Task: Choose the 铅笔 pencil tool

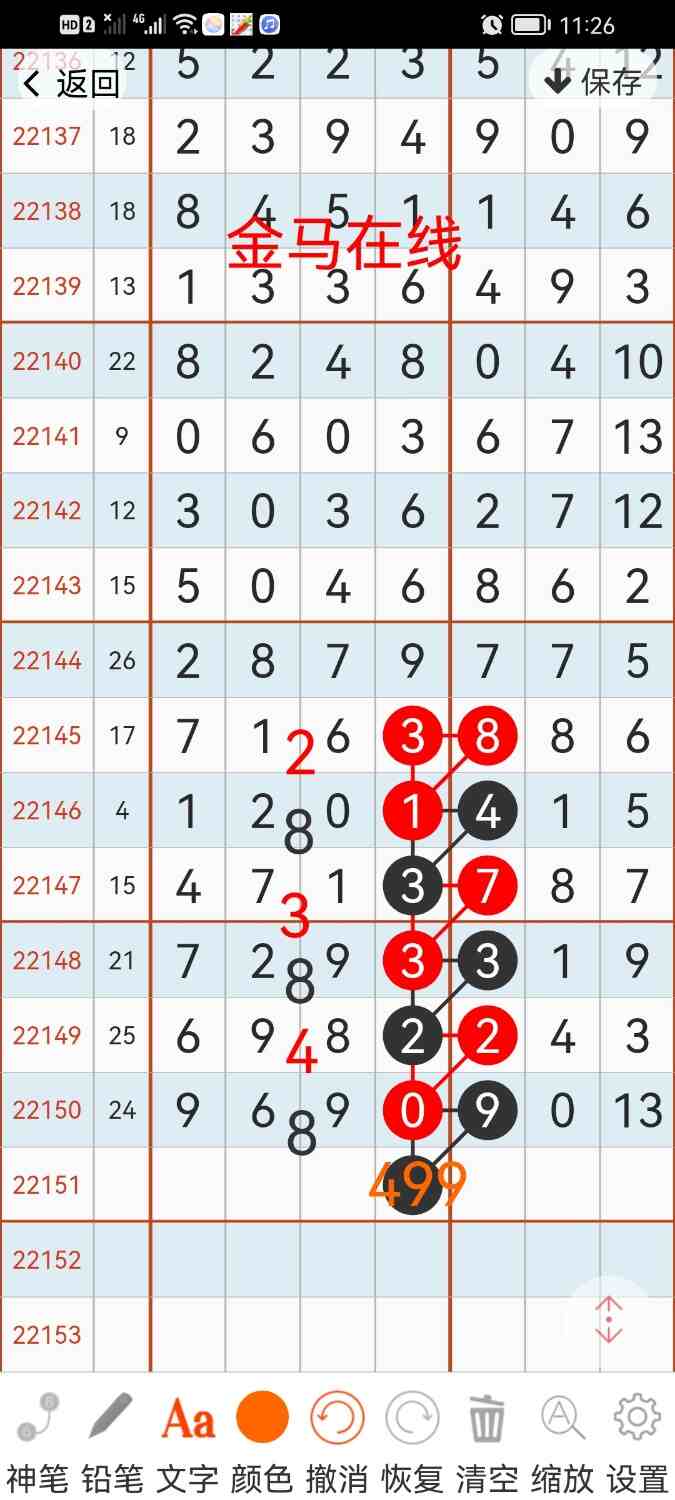Action: click(x=112, y=1418)
